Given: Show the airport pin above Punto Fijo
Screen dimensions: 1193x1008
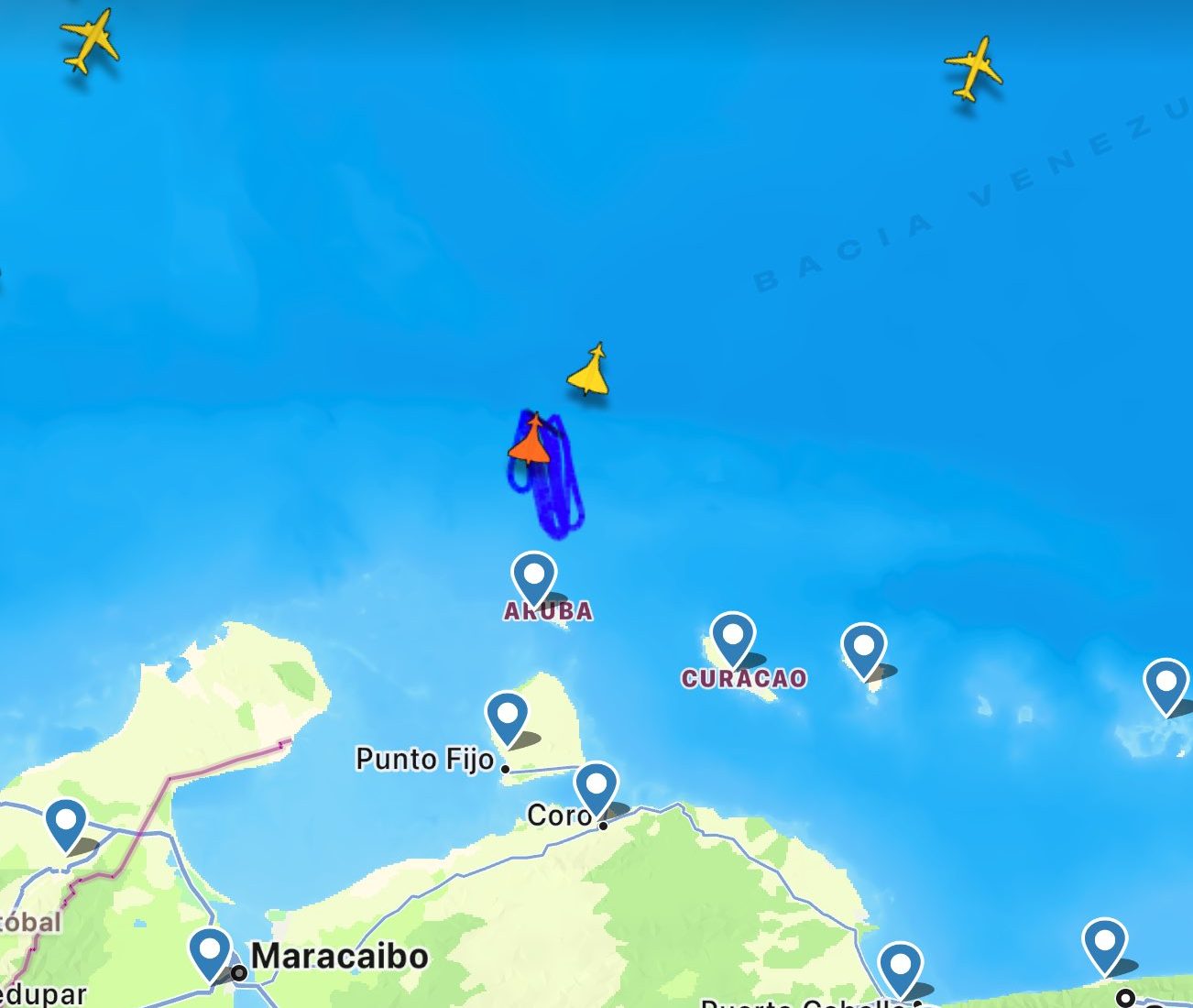Looking at the screenshot, I should click(507, 718).
